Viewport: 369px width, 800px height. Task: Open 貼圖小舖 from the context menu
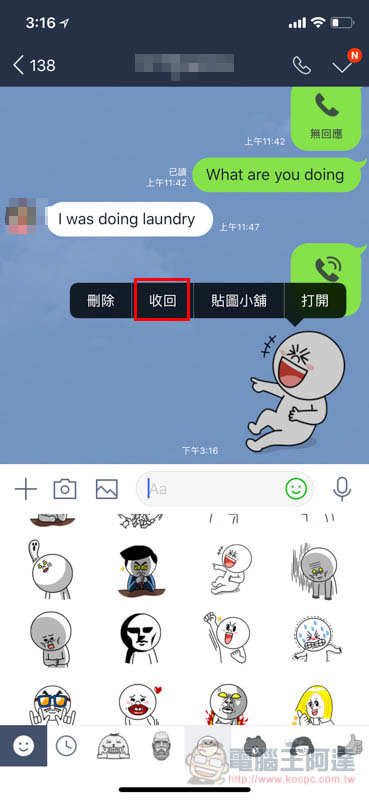click(239, 301)
